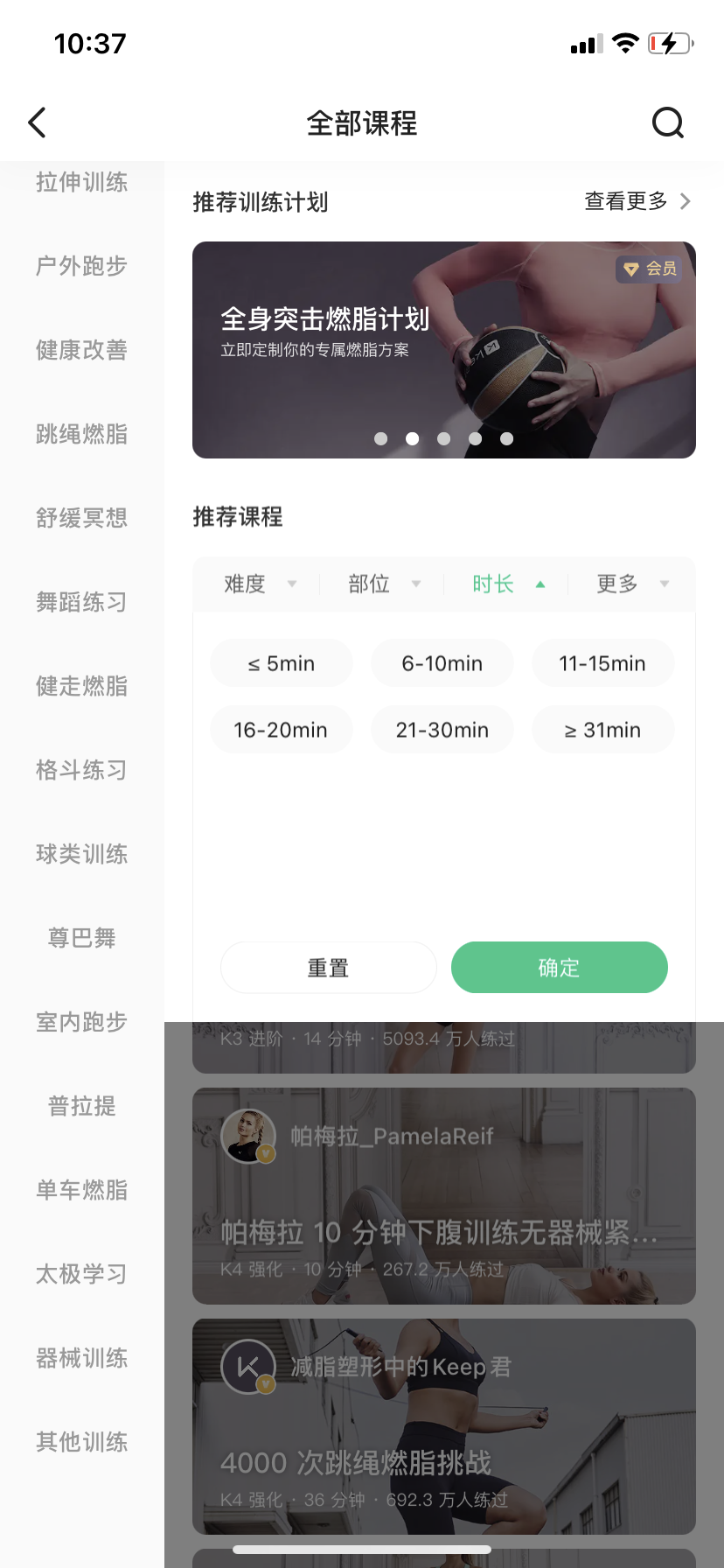Pick the ≥ 31min duration chip

[x=602, y=730]
